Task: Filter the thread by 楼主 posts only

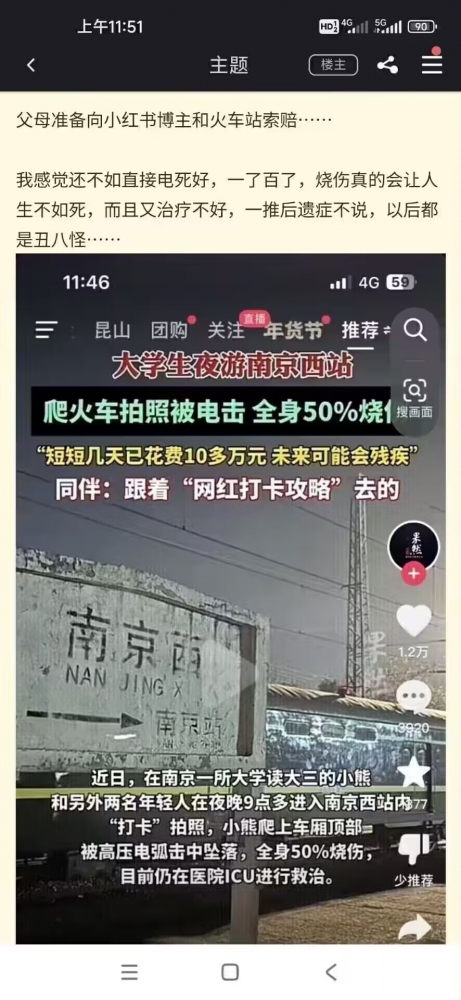Action: [333, 65]
